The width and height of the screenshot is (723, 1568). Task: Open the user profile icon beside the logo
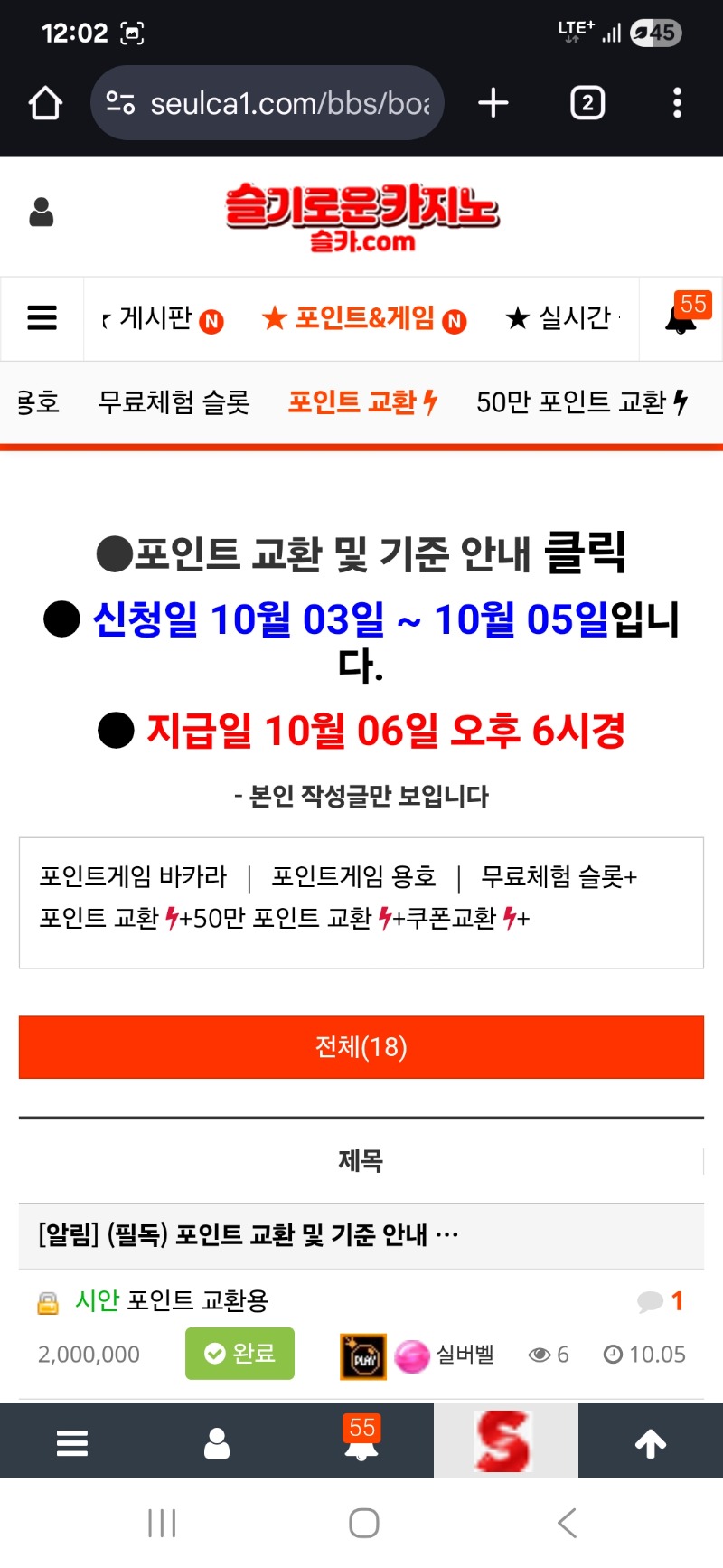point(42,213)
